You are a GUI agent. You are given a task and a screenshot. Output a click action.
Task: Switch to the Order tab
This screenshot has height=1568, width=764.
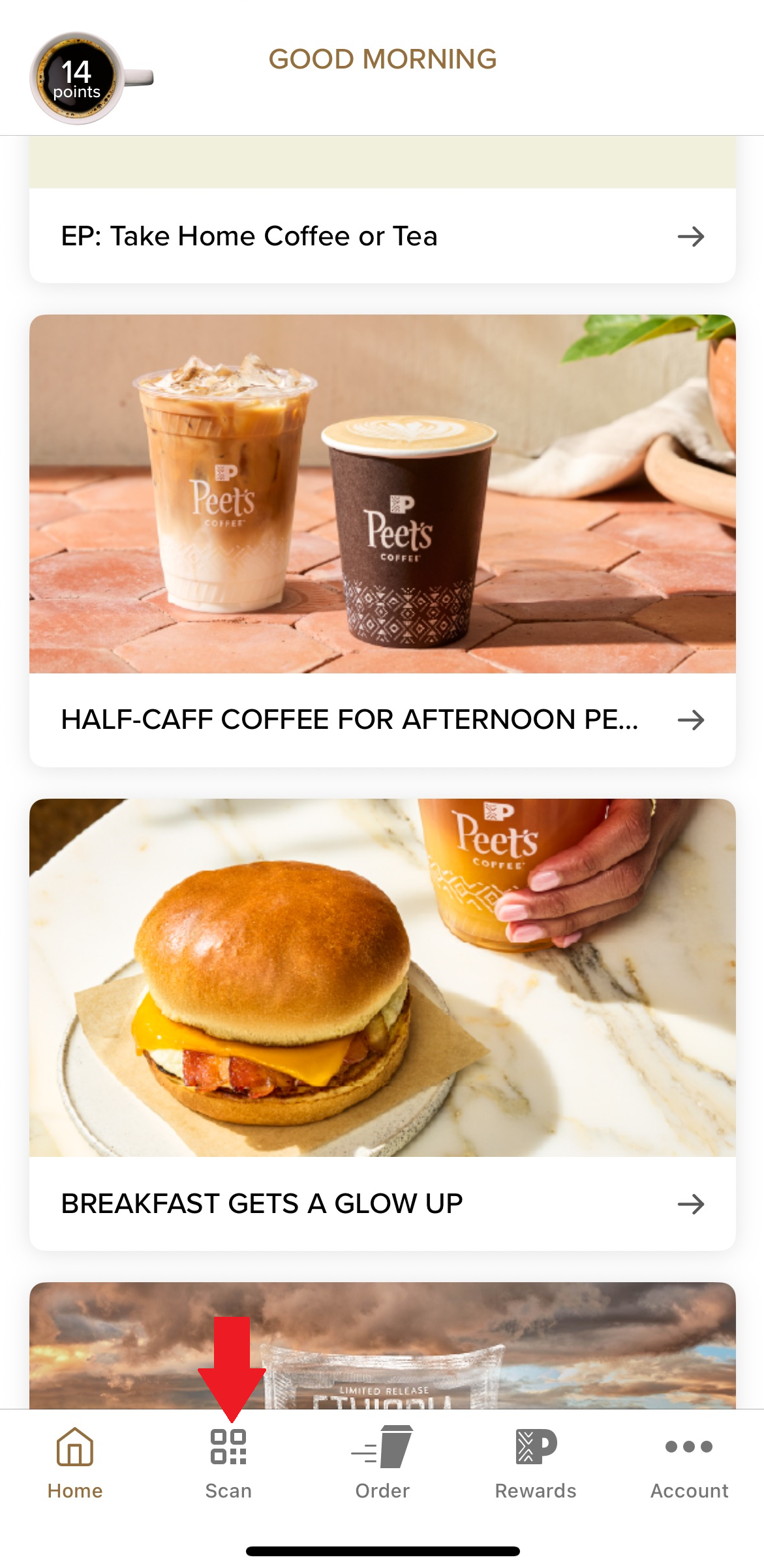pos(382,1463)
